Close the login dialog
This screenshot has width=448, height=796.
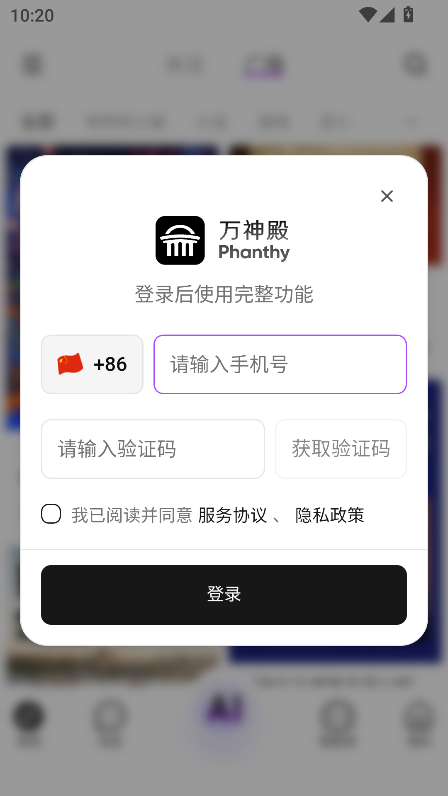(x=387, y=196)
